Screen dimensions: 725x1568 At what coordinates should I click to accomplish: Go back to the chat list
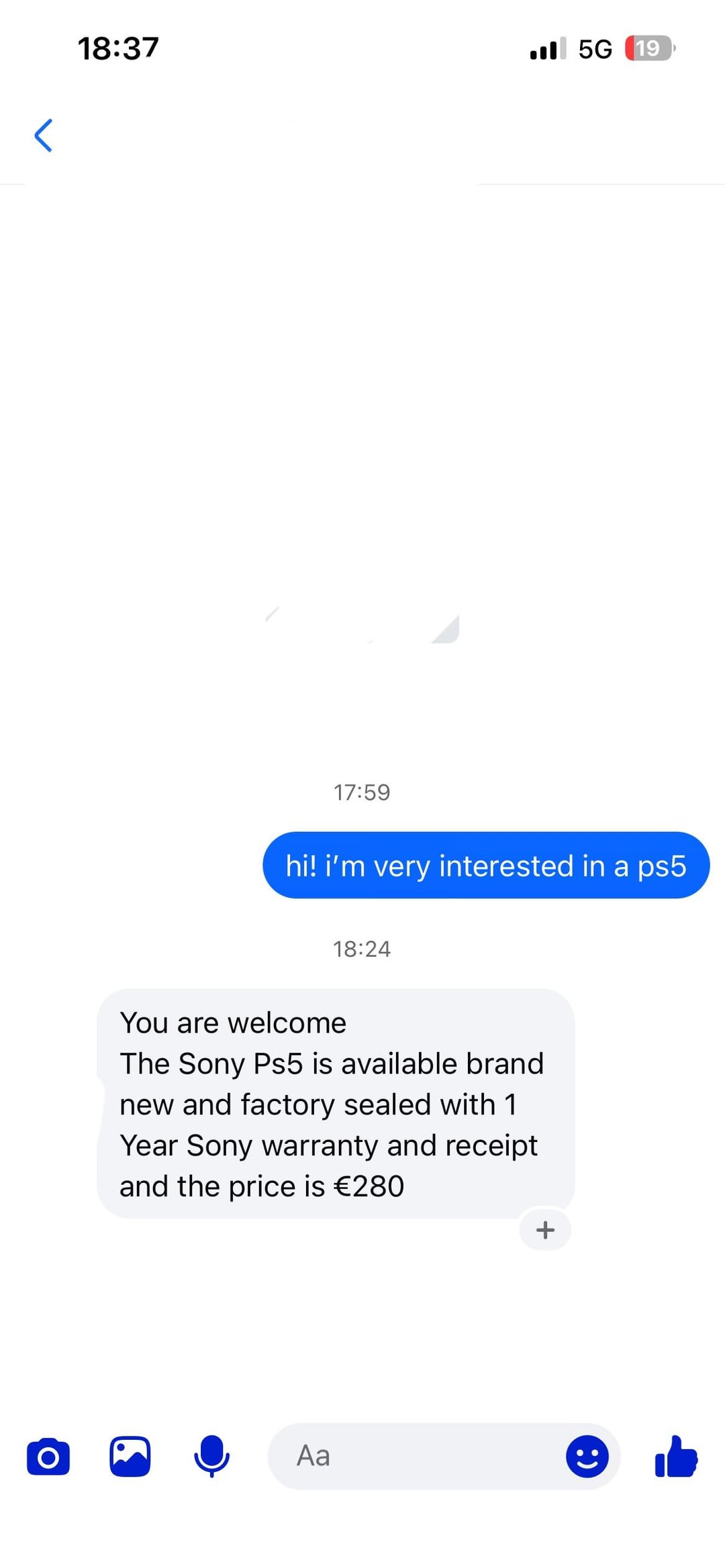click(44, 136)
